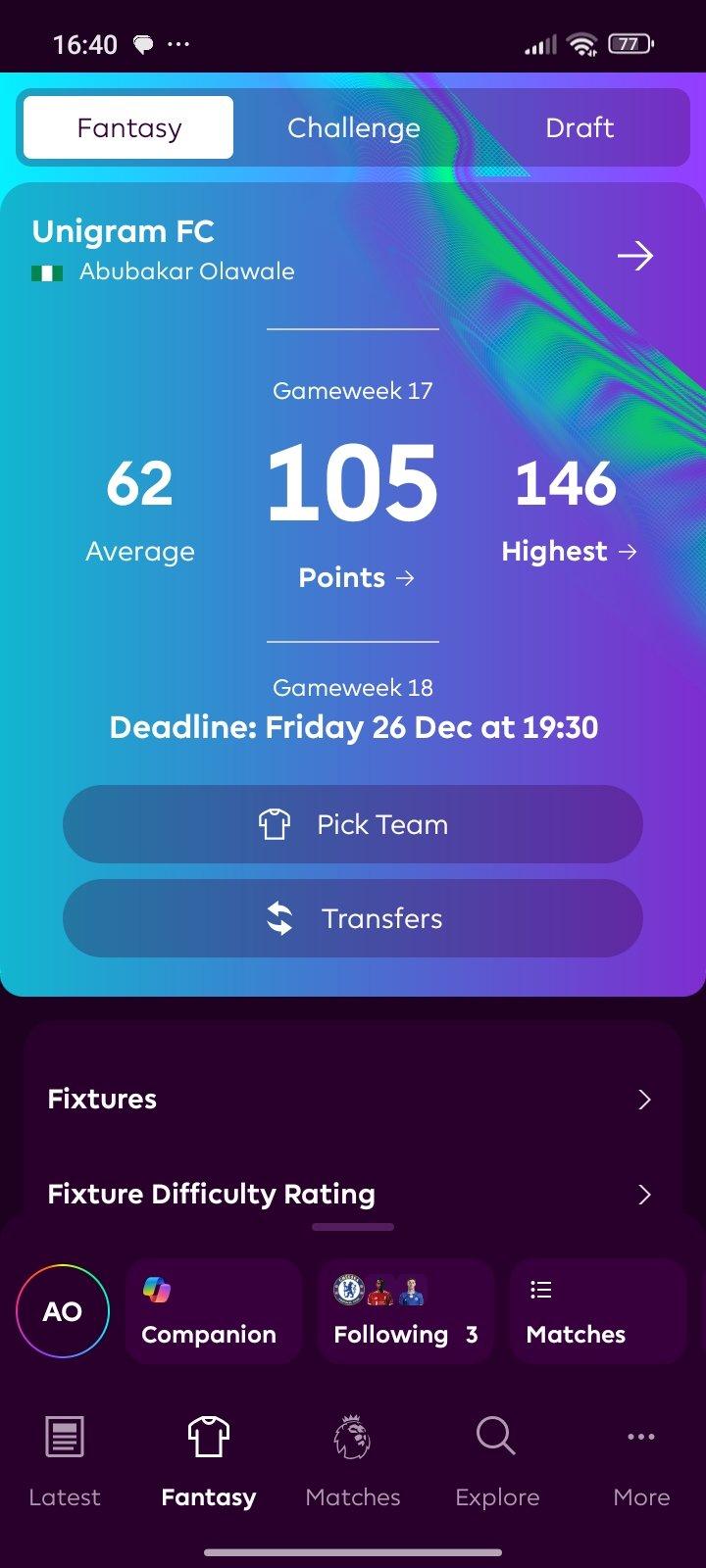Open the AO profile avatar
The width and height of the screenshot is (706, 1568).
coord(63,1311)
